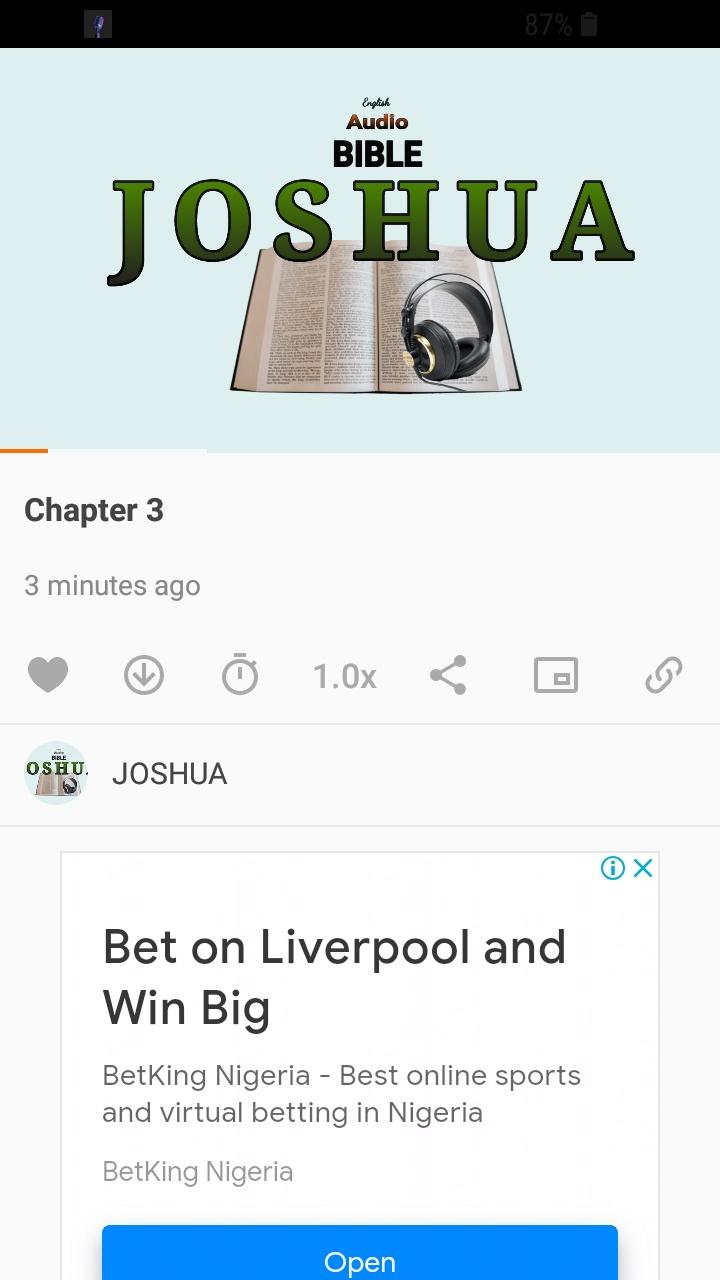Share this episode
This screenshot has height=1280, width=720.
[448, 675]
